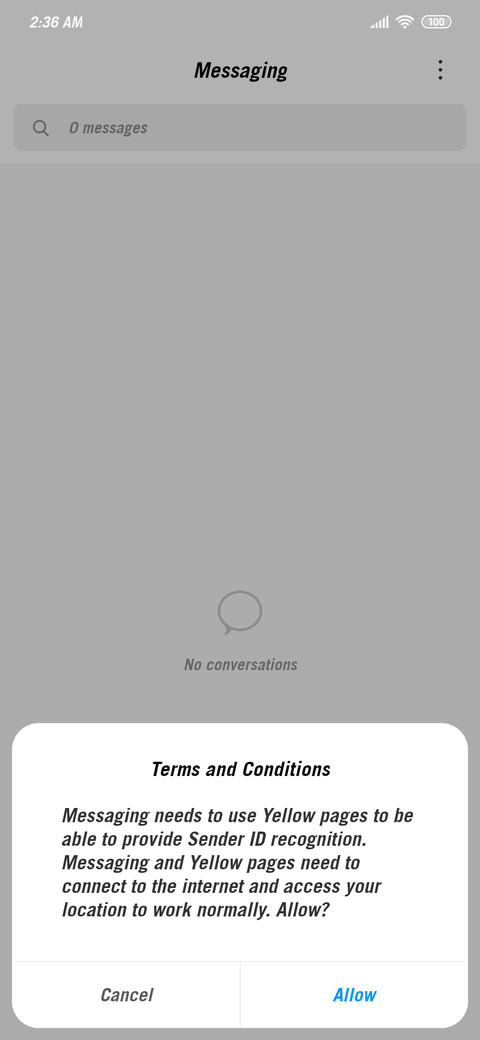Cancel the Terms and Conditions dialog
Screen dimensions: 480x1040
point(127,994)
